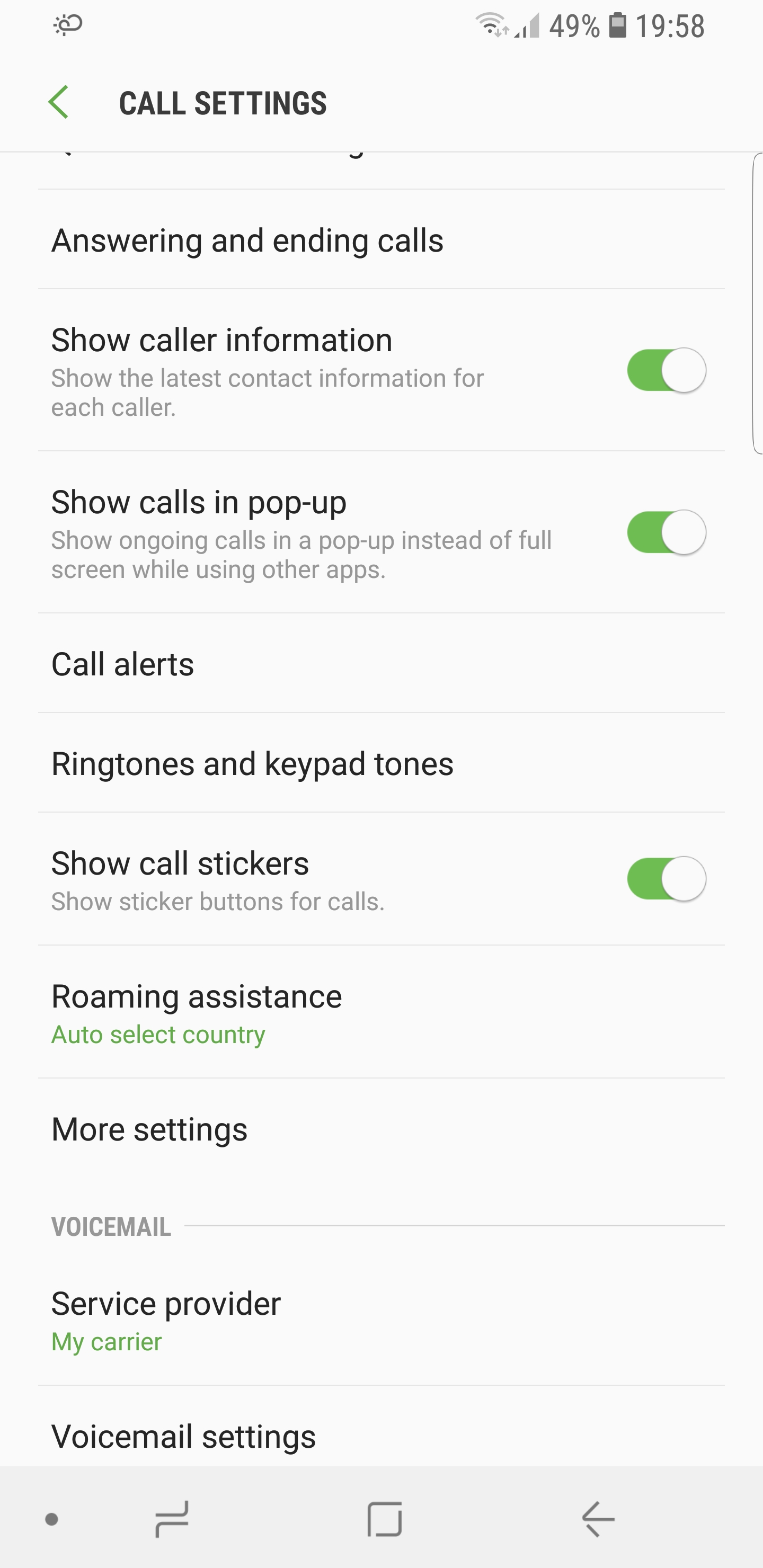The height and width of the screenshot is (1568, 763).
Task: Open More settings
Action: coord(150,1130)
